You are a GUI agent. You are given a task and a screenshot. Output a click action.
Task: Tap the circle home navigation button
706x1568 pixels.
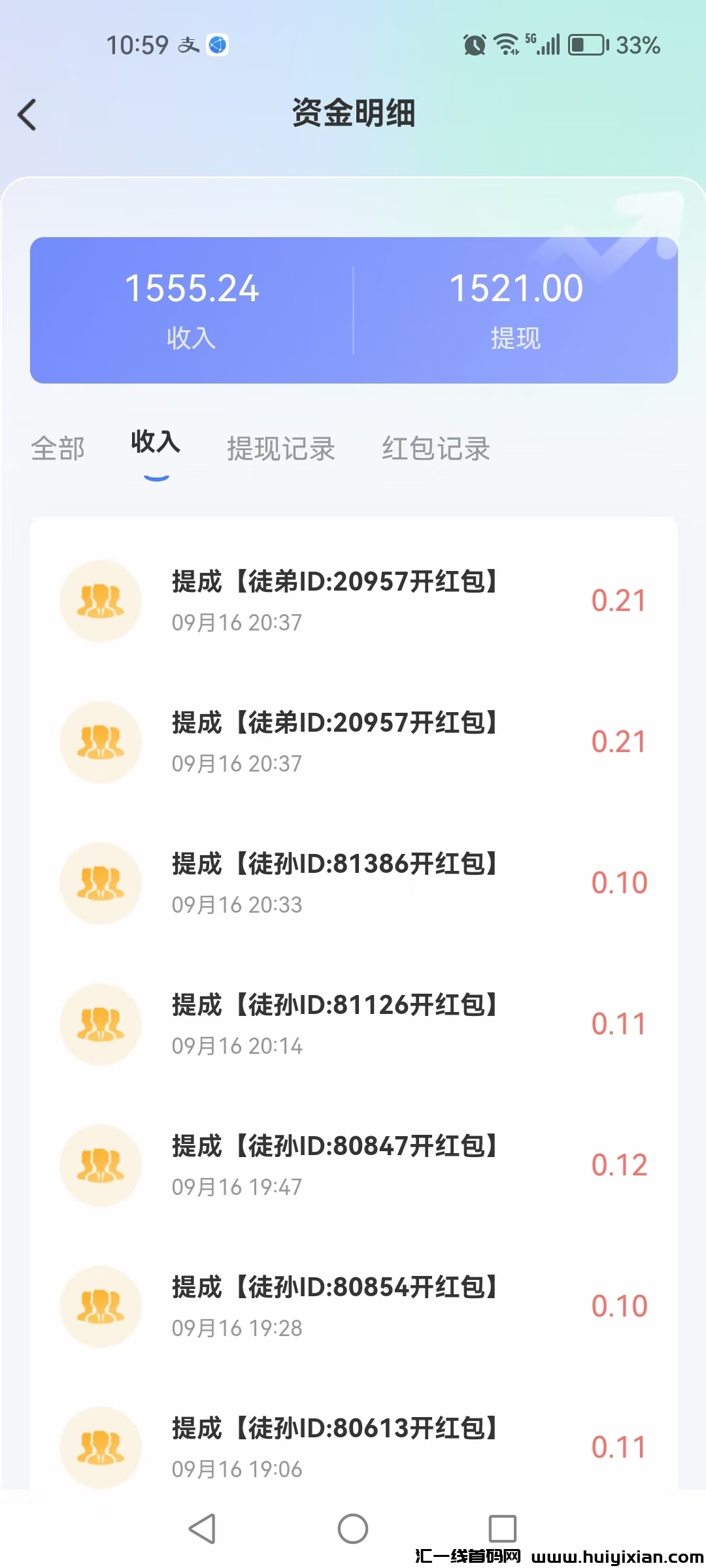[353, 1528]
